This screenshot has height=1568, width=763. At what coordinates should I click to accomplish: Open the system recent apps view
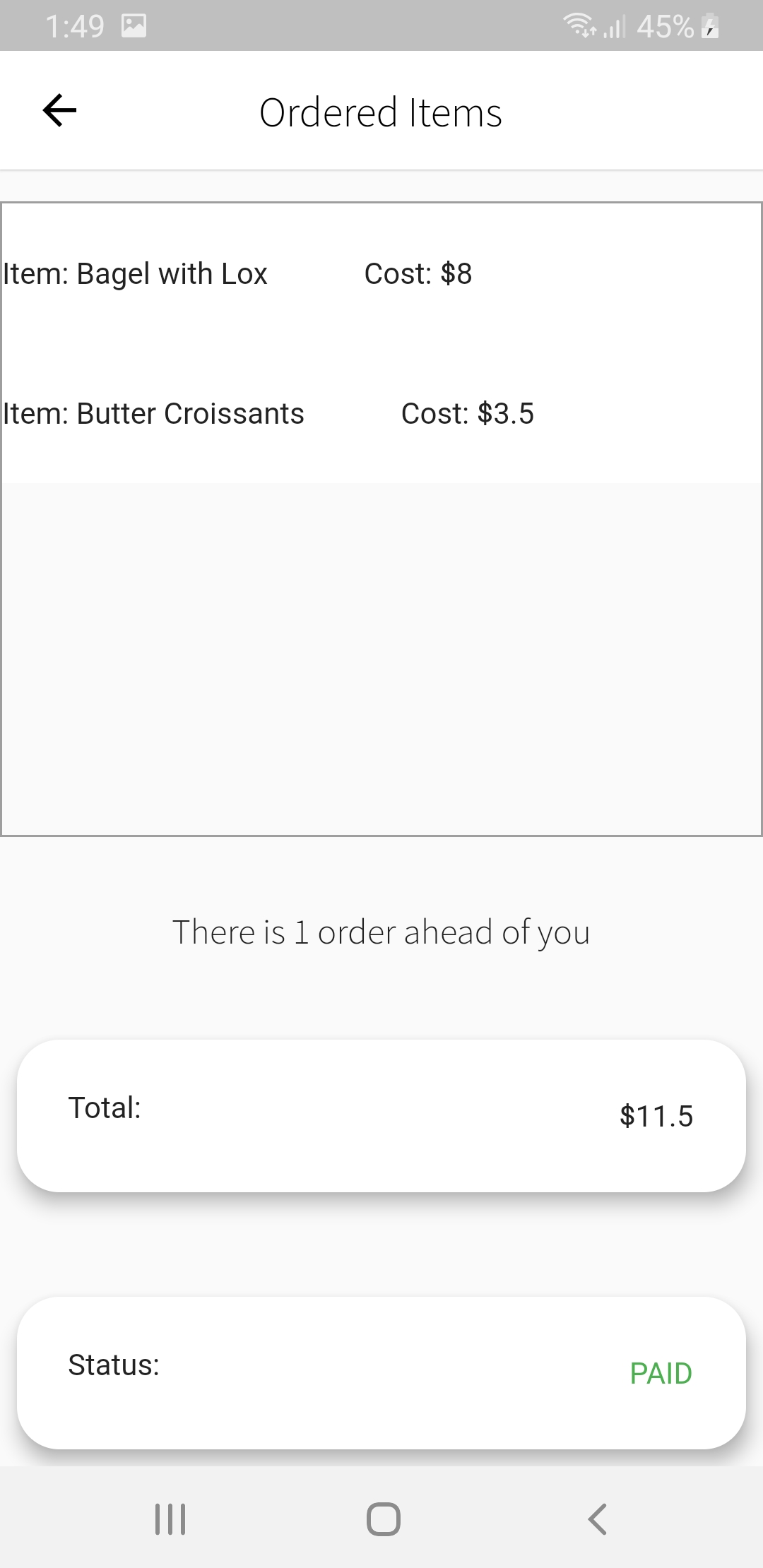click(170, 1519)
